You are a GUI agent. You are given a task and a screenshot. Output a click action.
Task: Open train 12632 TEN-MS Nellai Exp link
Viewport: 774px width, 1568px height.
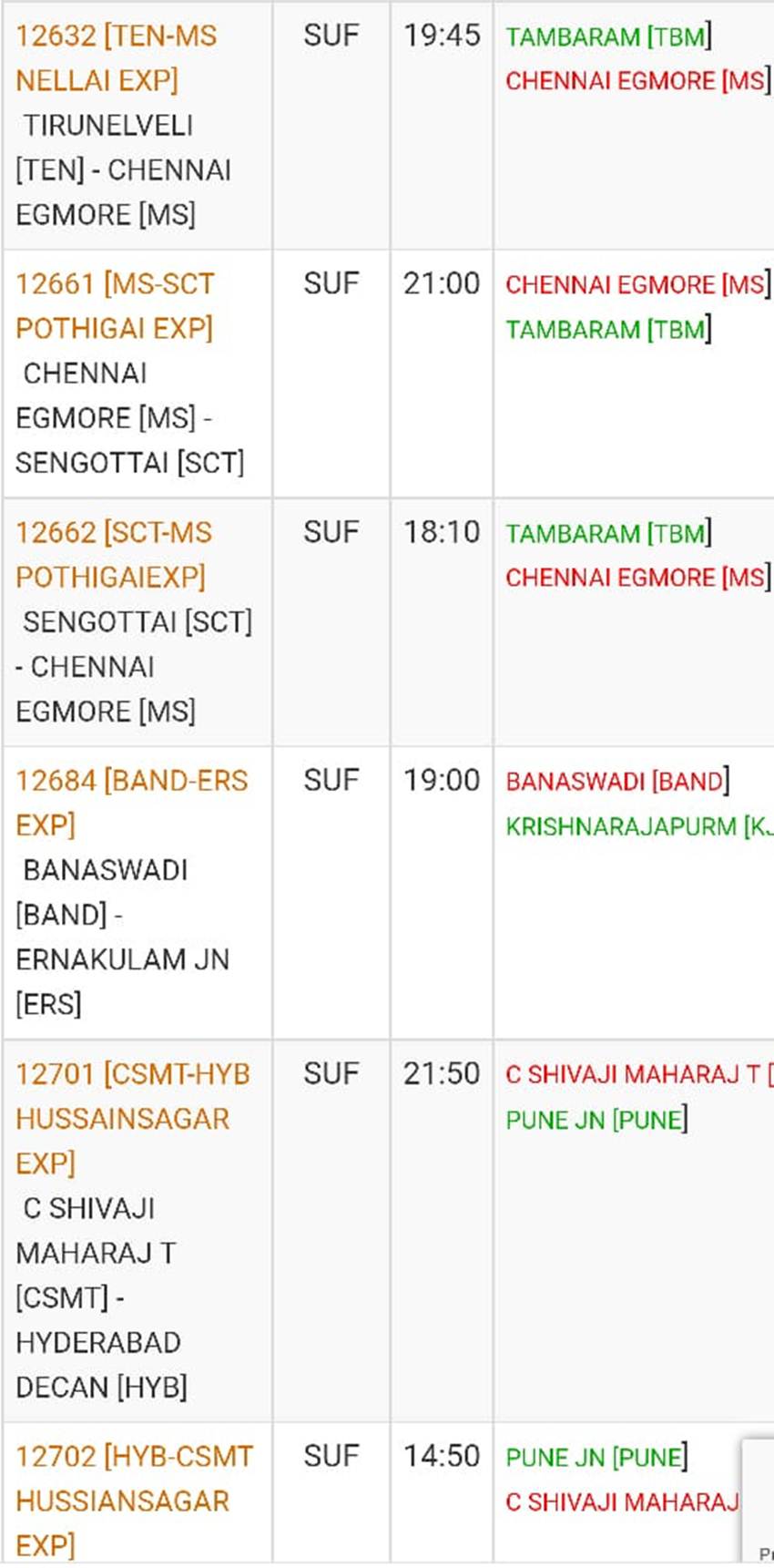[x=117, y=58]
